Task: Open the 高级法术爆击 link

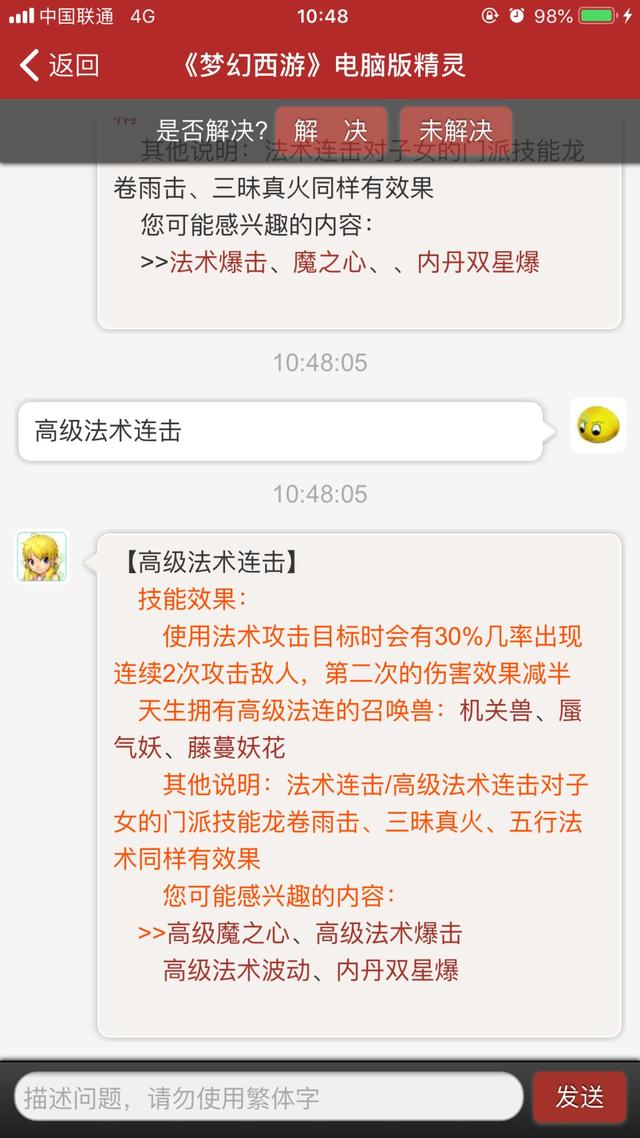Action: (x=389, y=933)
